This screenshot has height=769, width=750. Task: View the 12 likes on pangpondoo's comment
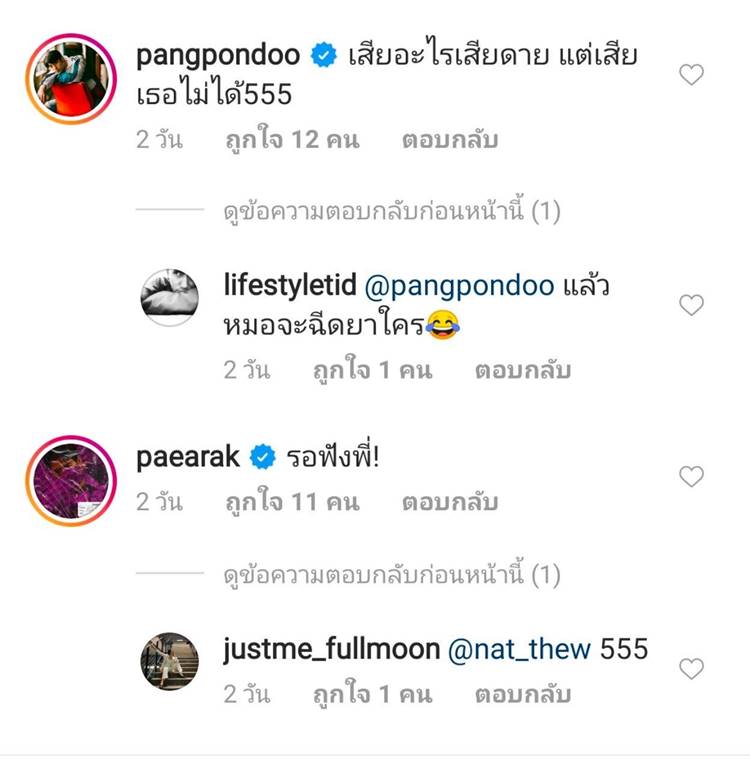(292, 140)
